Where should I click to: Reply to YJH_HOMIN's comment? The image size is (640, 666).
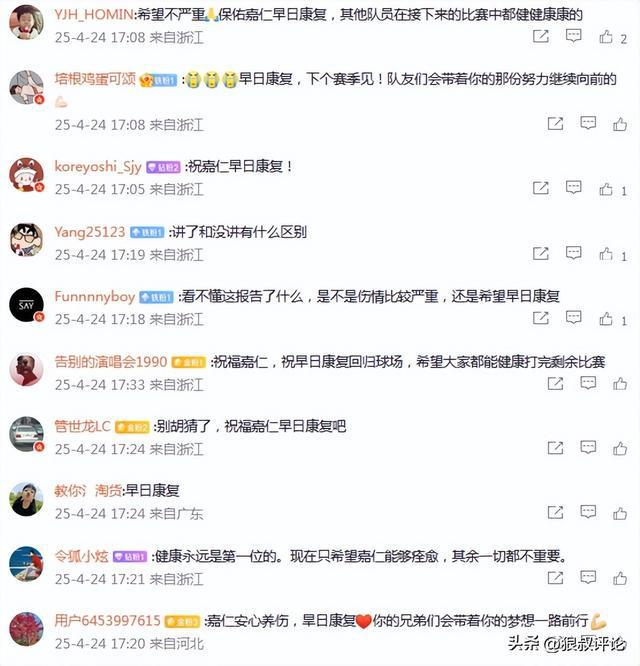point(573,36)
